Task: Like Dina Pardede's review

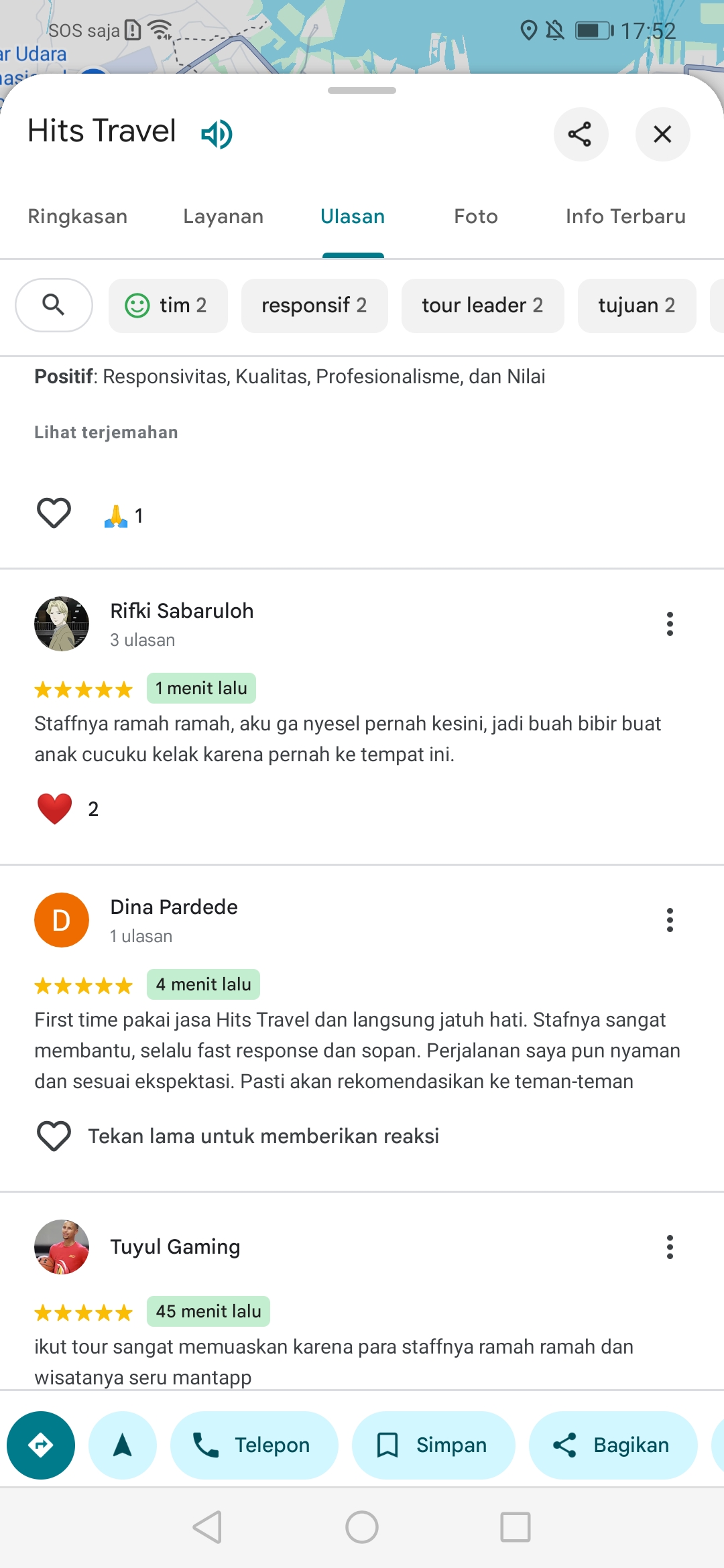Action: click(x=54, y=1136)
